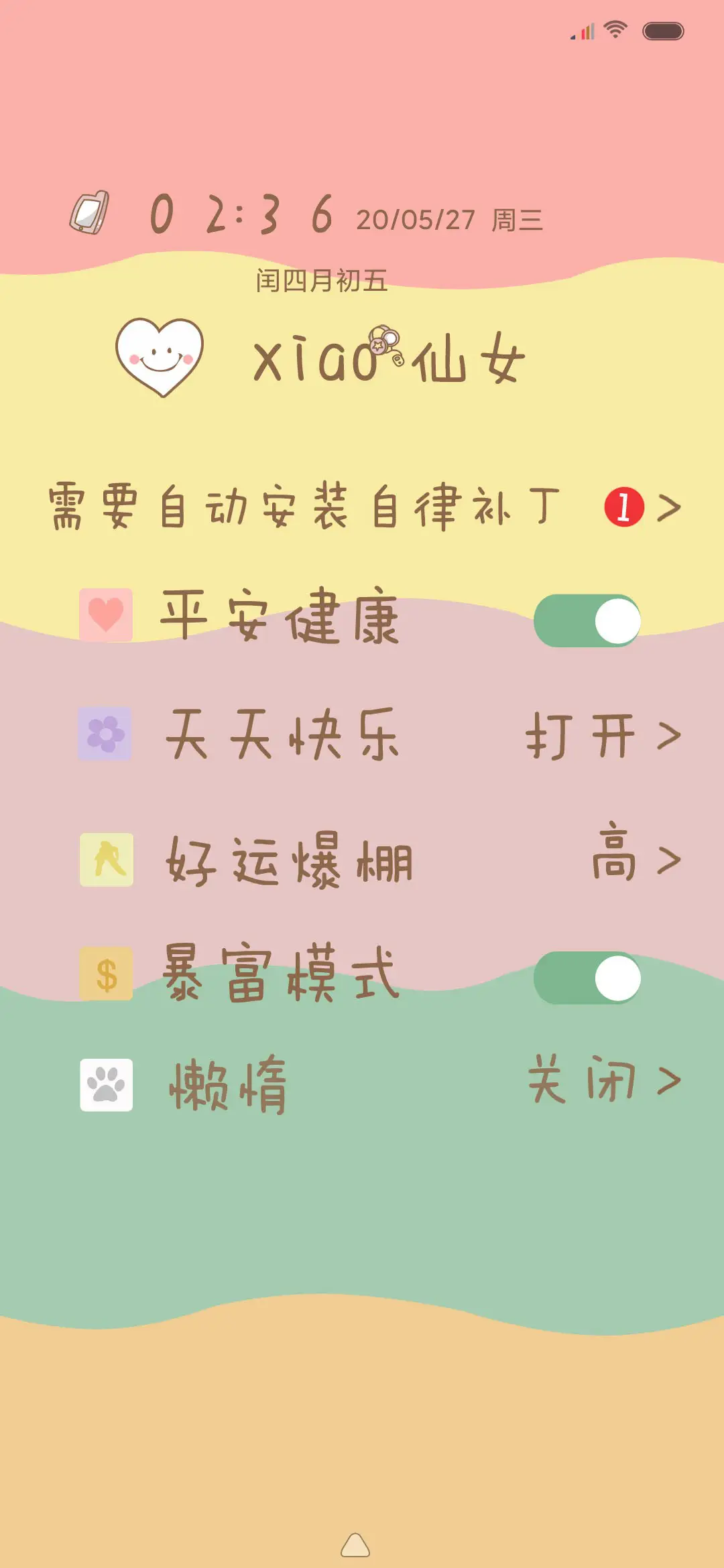Toggle off the 平安健康 switch
724x1568 pixels.
pyautogui.click(x=589, y=620)
